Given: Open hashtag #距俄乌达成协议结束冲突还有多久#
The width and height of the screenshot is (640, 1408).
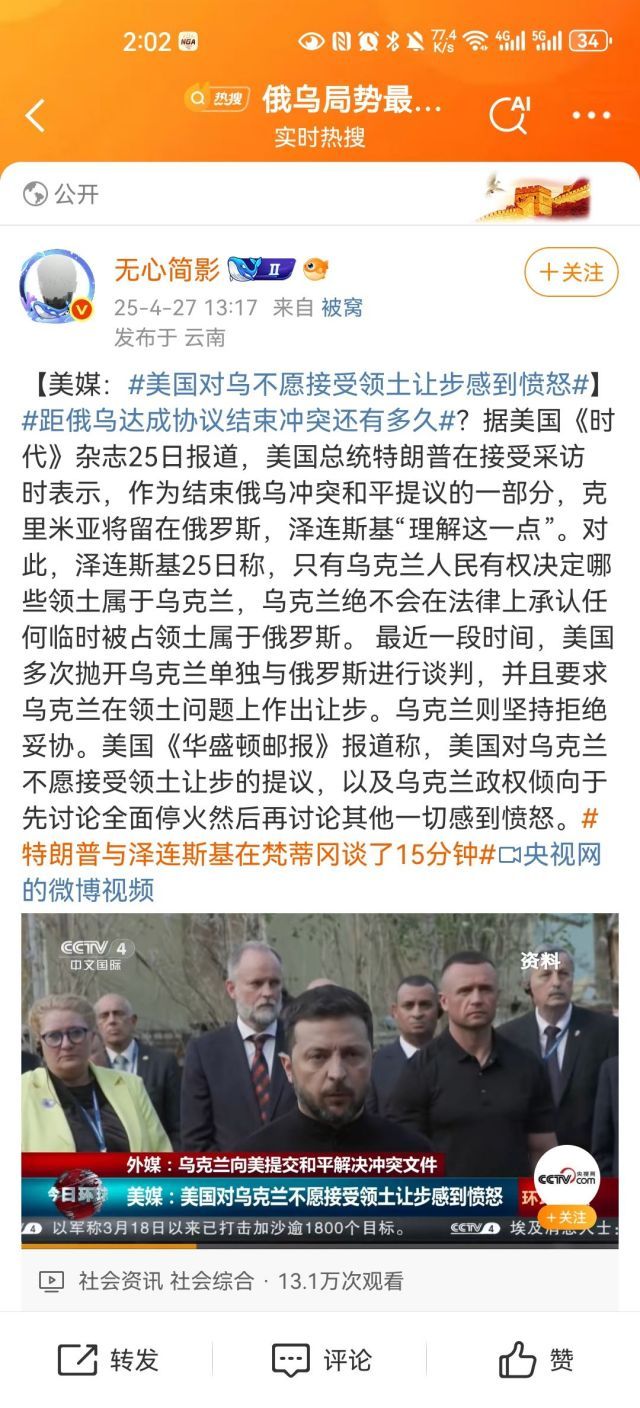Looking at the screenshot, I should click(238, 418).
